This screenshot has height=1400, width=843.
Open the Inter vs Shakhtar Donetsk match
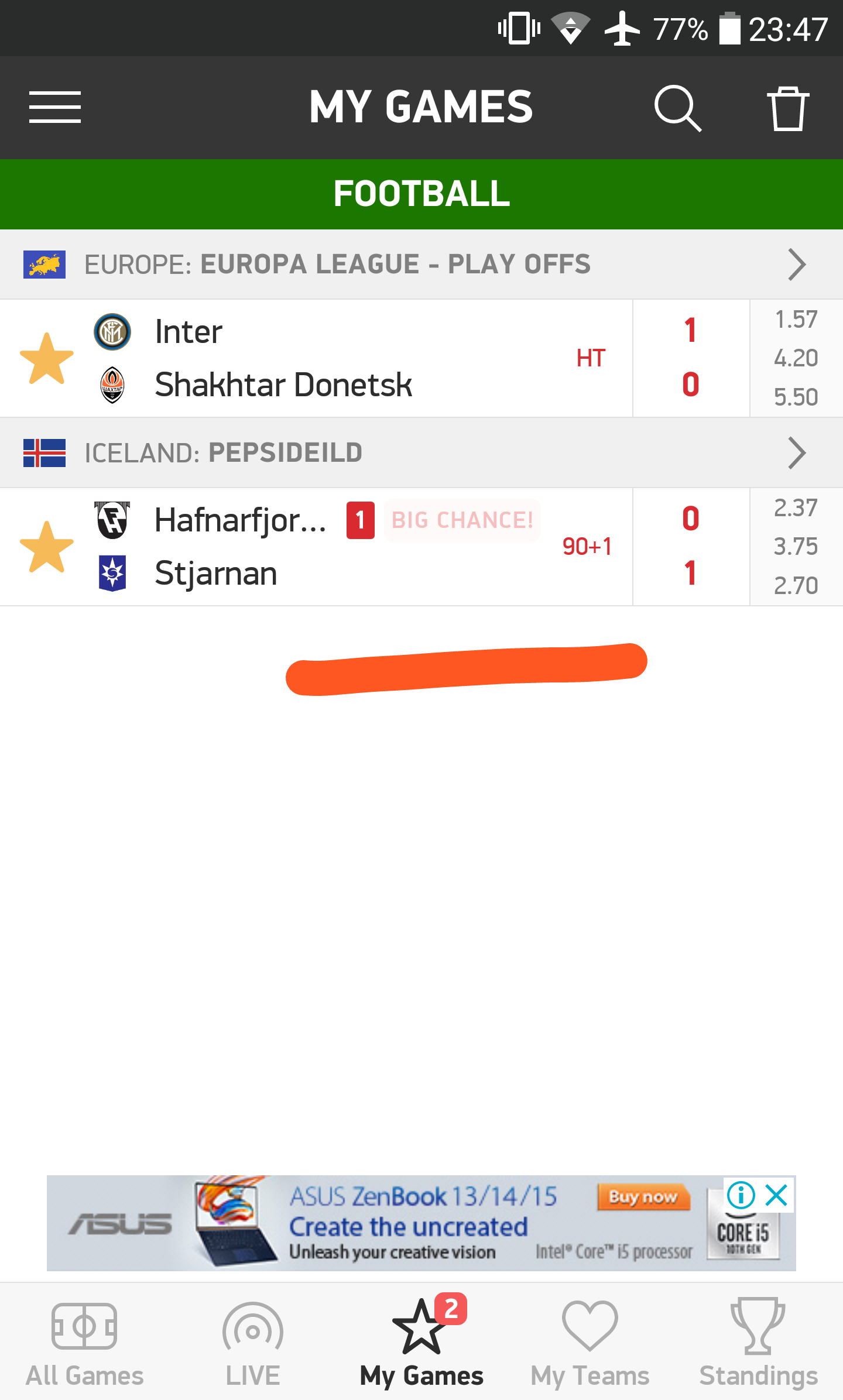[351, 358]
